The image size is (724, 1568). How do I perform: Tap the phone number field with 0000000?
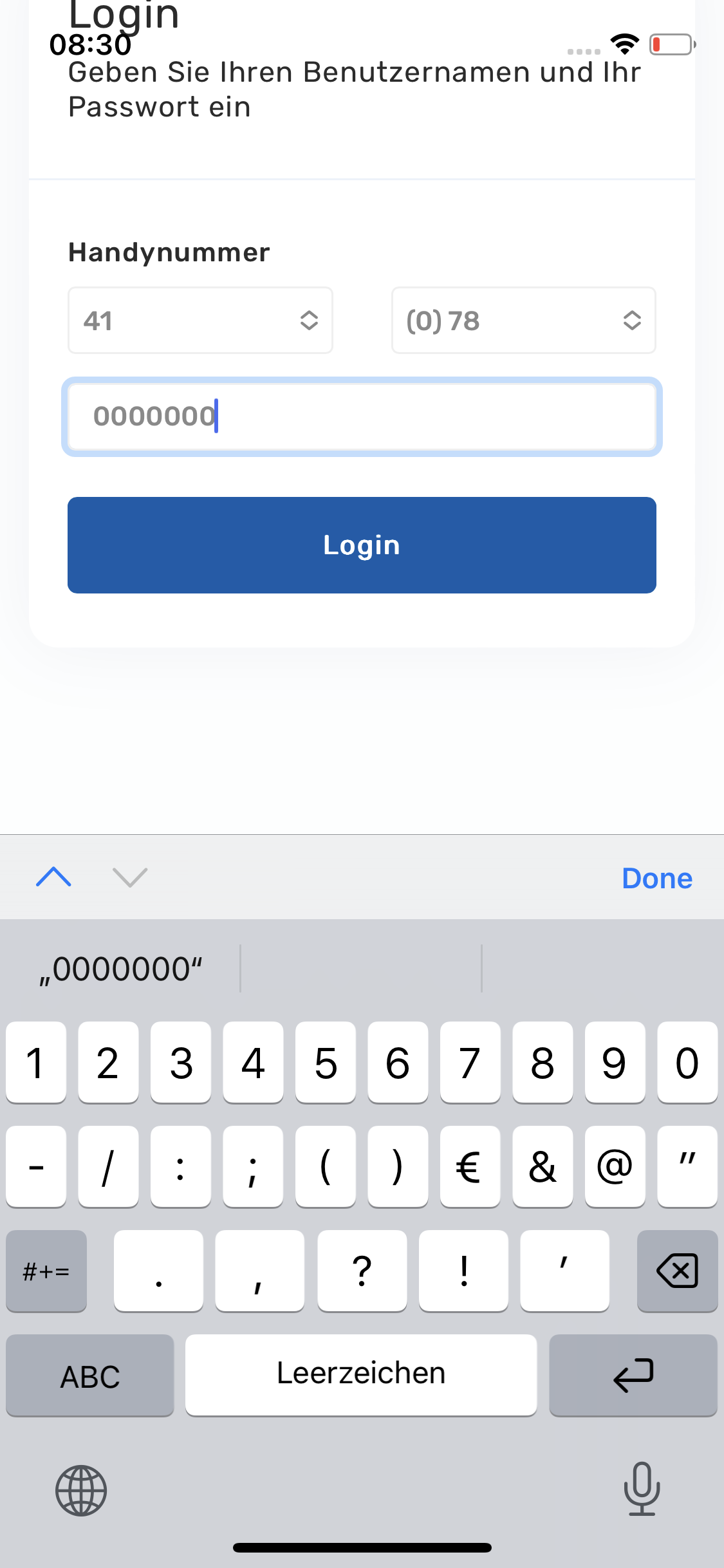pyautogui.click(x=362, y=416)
